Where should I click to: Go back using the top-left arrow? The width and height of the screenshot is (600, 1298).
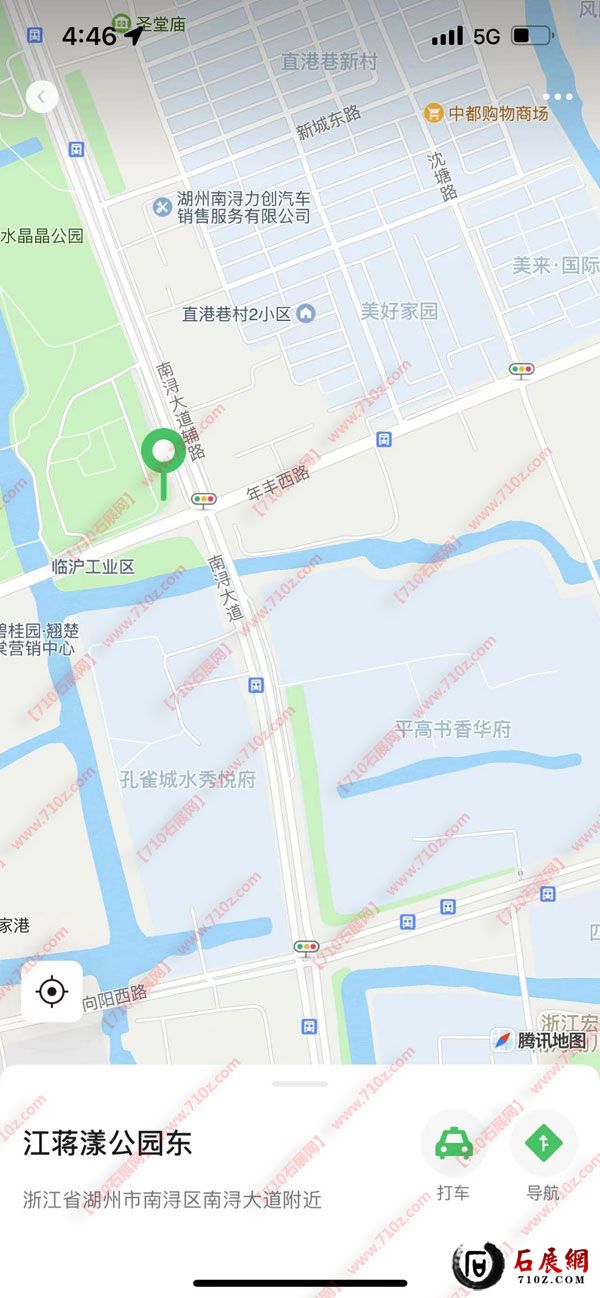[x=41, y=97]
